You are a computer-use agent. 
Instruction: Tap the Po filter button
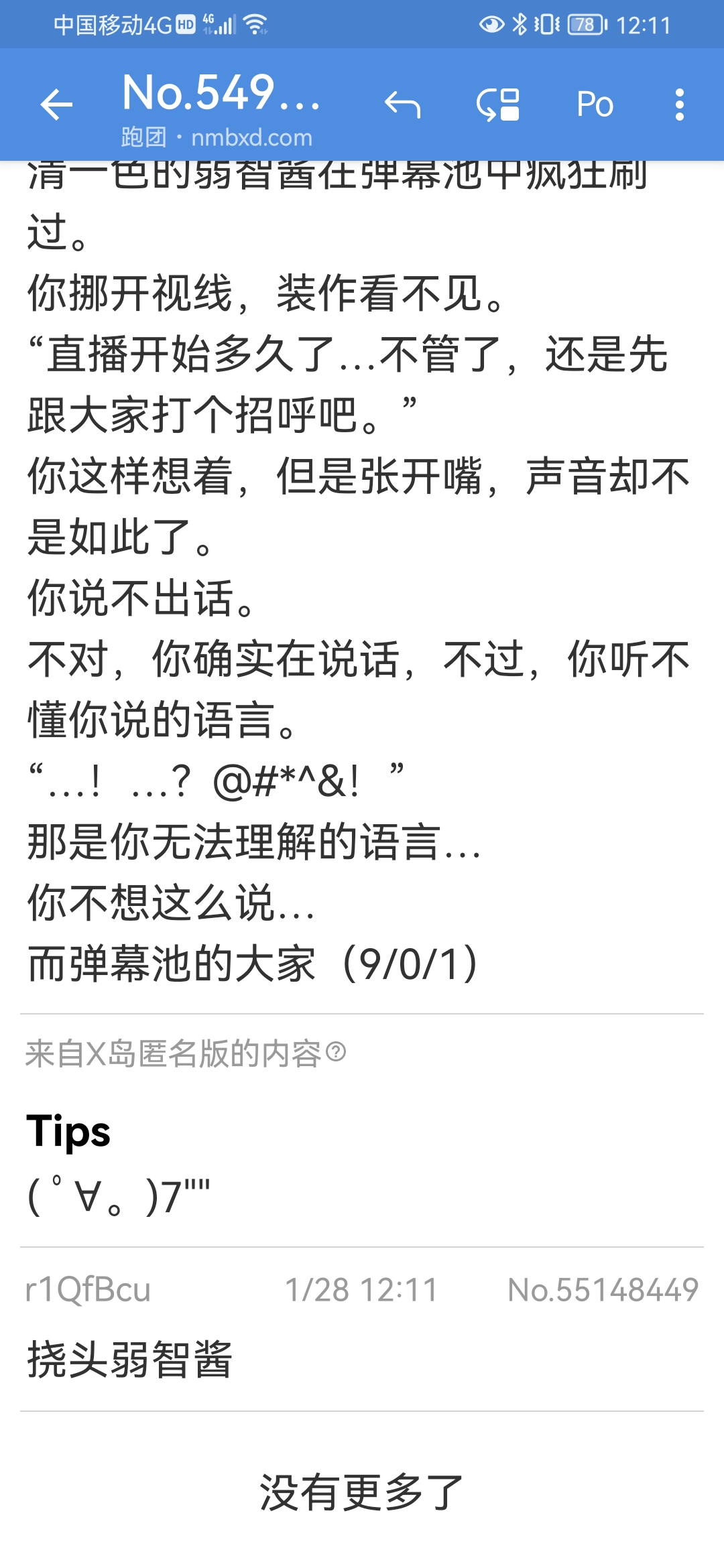595,105
